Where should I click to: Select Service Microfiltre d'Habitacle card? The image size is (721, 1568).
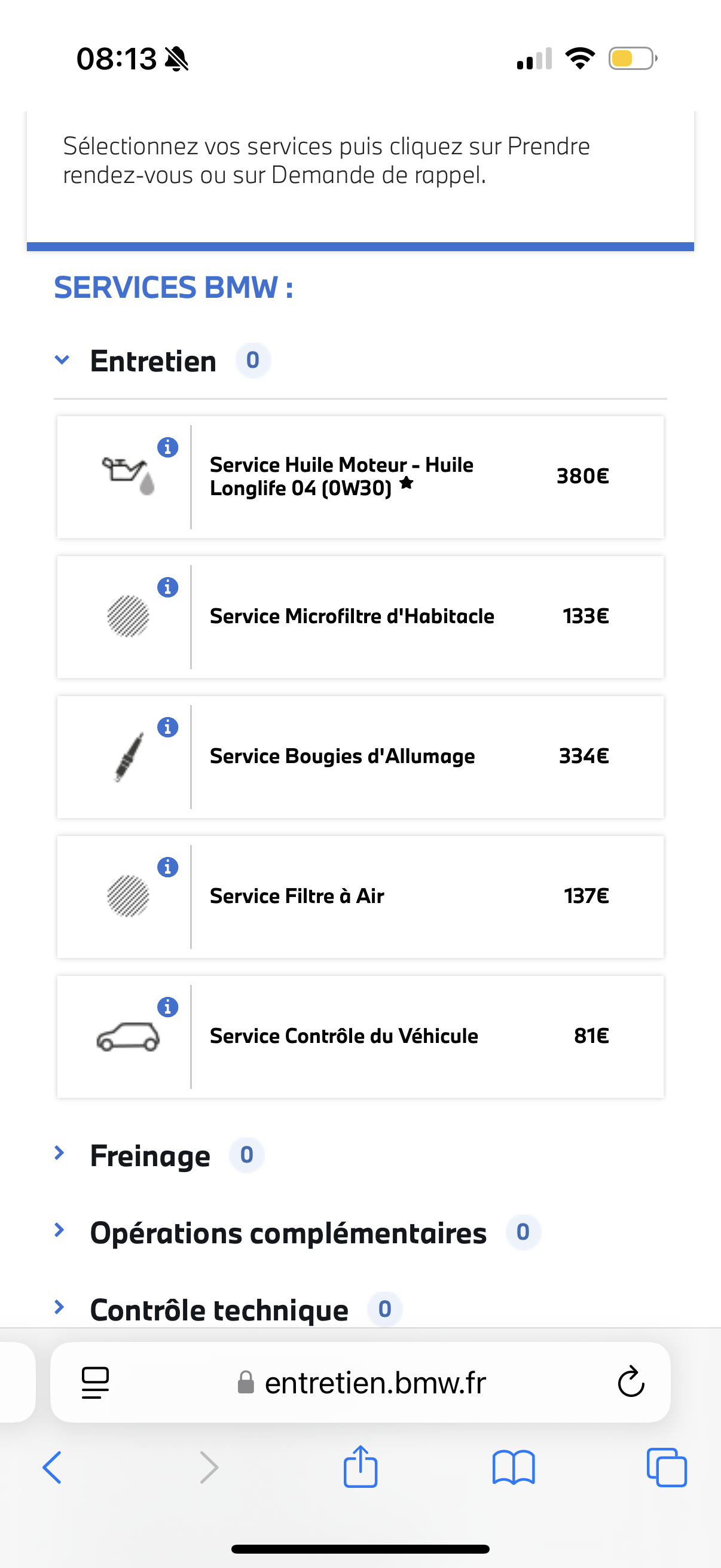pyautogui.click(x=360, y=617)
